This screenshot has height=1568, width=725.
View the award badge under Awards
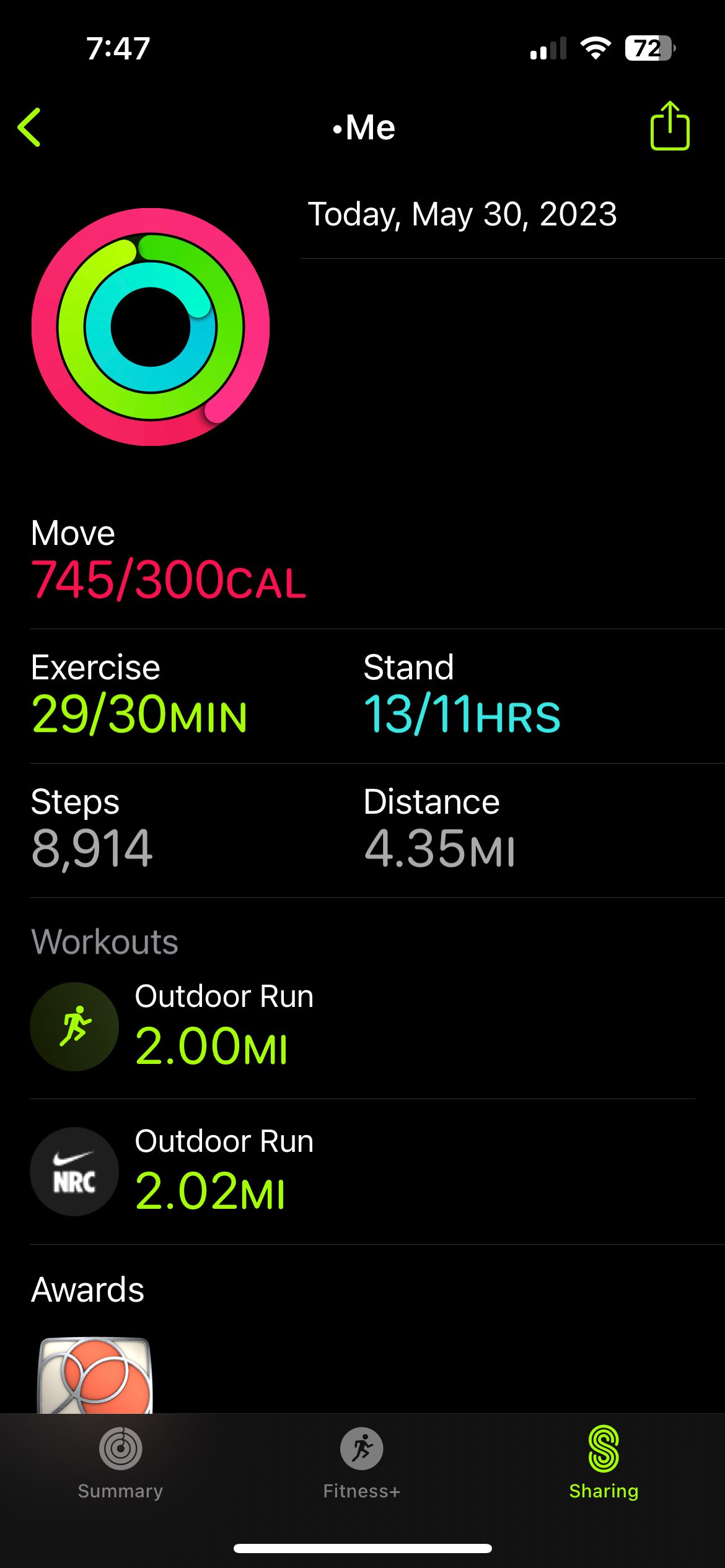point(95,1375)
